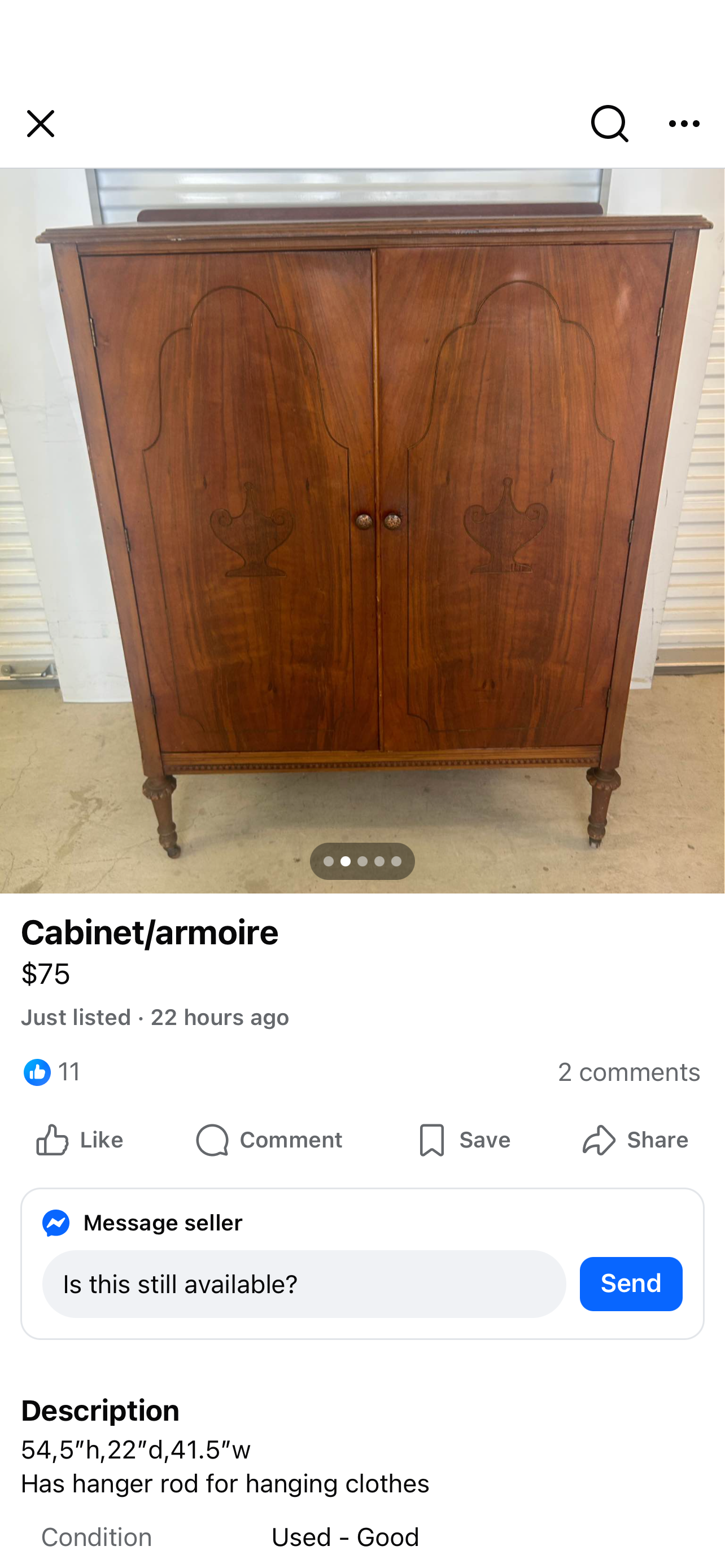
Task: Open the three-dot overflow menu
Action: [x=684, y=124]
